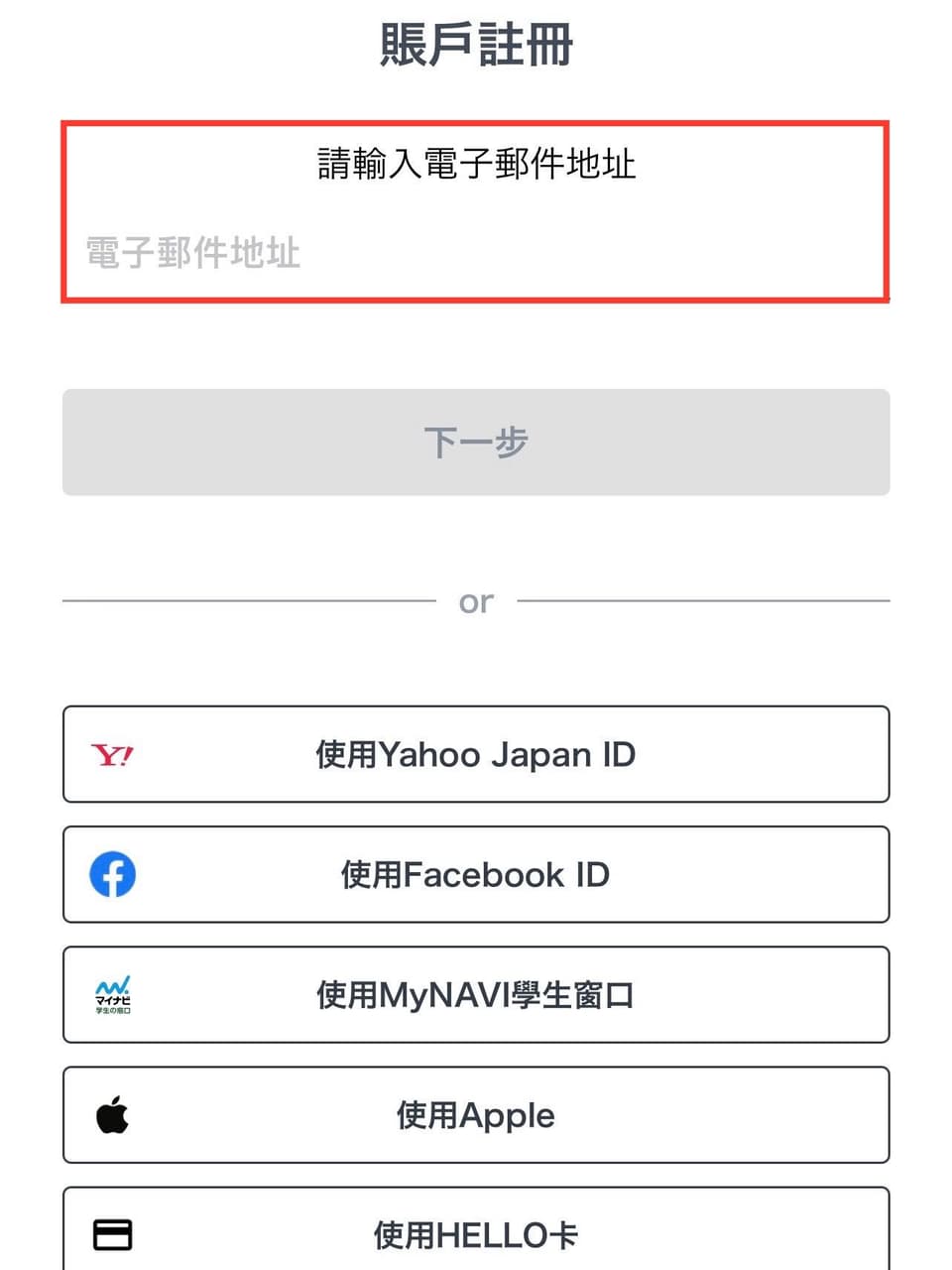This screenshot has width=952, height=1270.
Task: Select the HELLO card icon
Action: point(112,1233)
